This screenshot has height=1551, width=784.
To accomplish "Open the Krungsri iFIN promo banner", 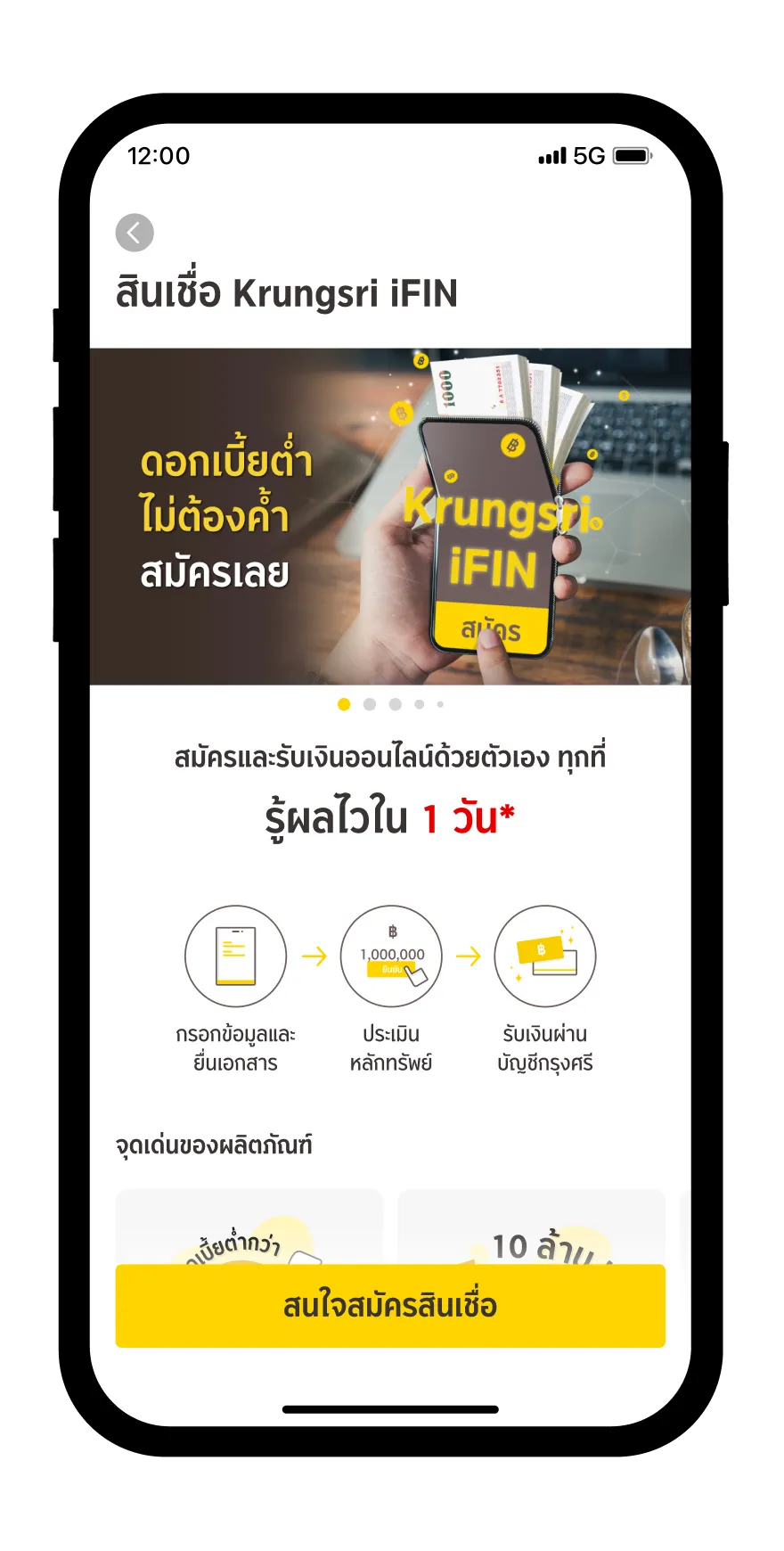I will tap(390, 516).
